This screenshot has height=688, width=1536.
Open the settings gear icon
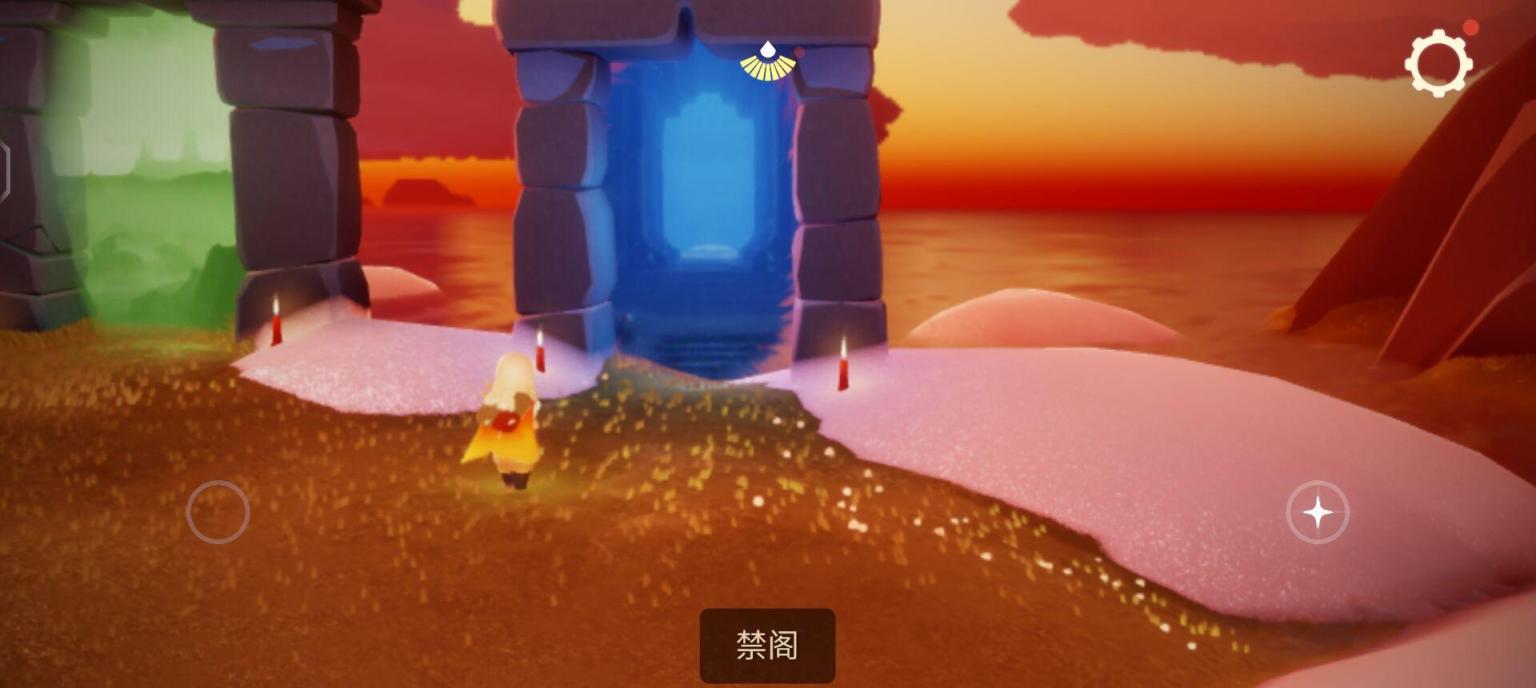[1438, 63]
